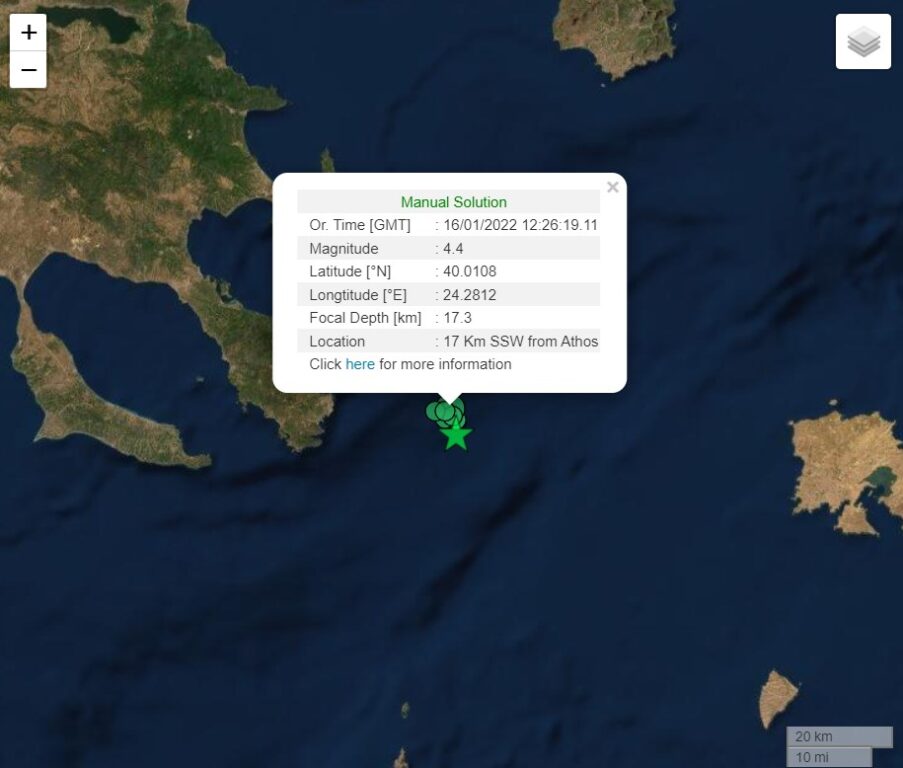This screenshot has height=768, width=903.
Task: Follow the 'here' link for more information
Action: (360, 364)
